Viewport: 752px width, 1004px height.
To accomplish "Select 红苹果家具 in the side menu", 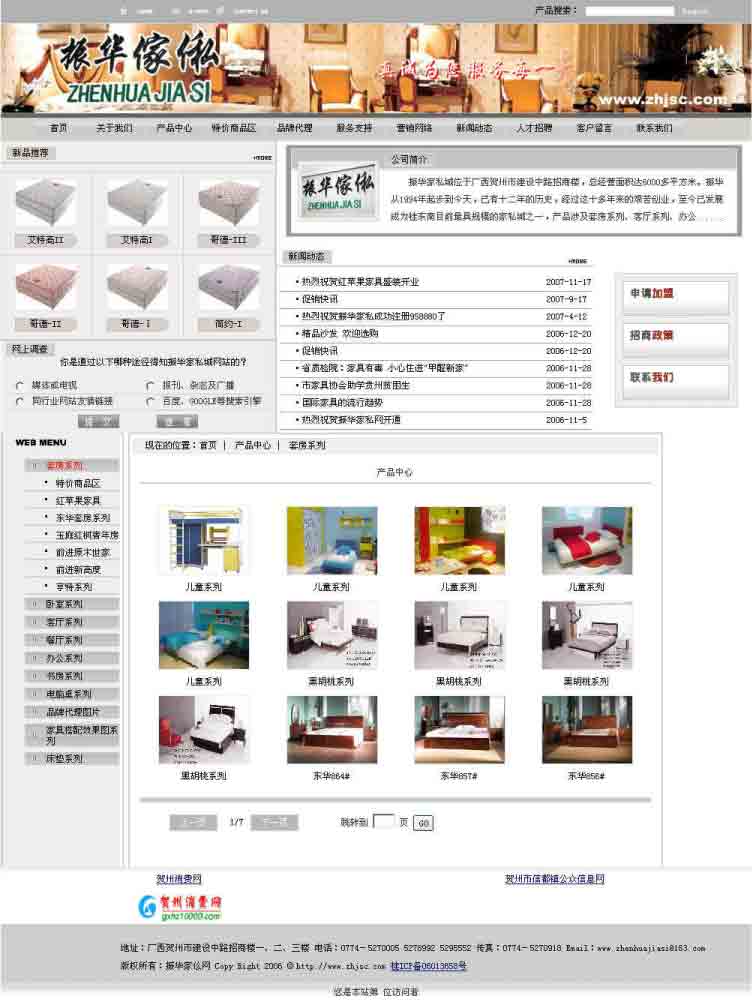I will coord(78,500).
